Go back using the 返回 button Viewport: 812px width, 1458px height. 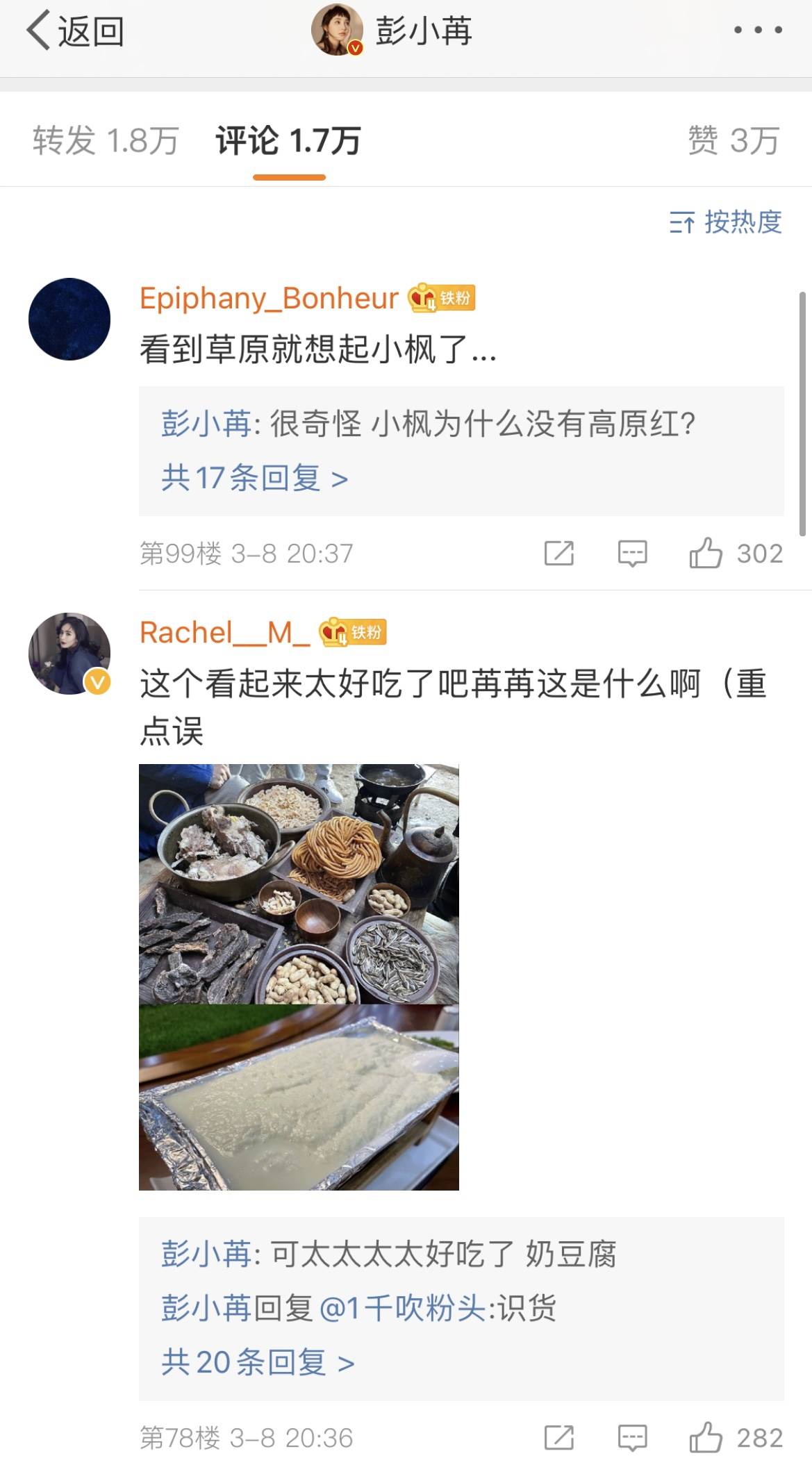(x=75, y=31)
